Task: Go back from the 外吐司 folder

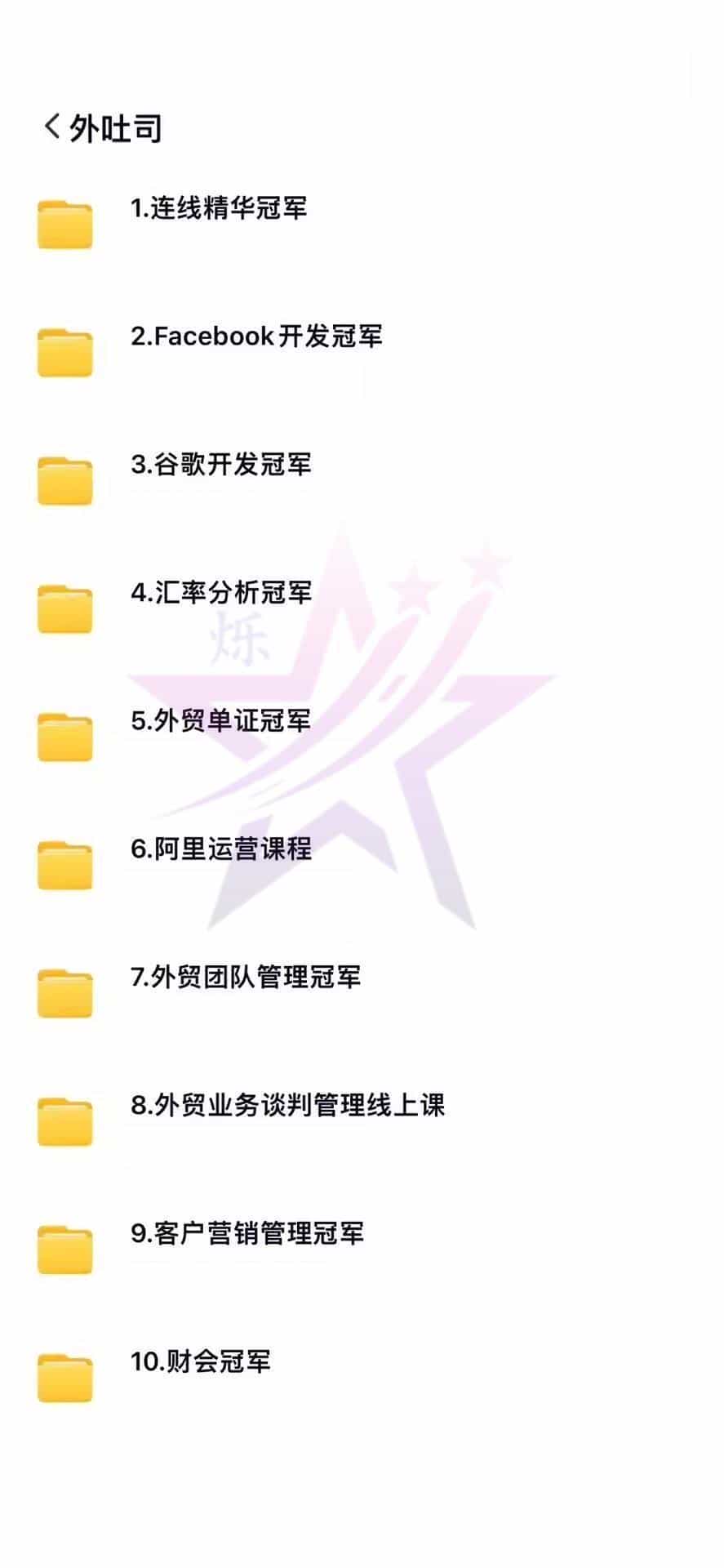Action: (x=52, y=127)
